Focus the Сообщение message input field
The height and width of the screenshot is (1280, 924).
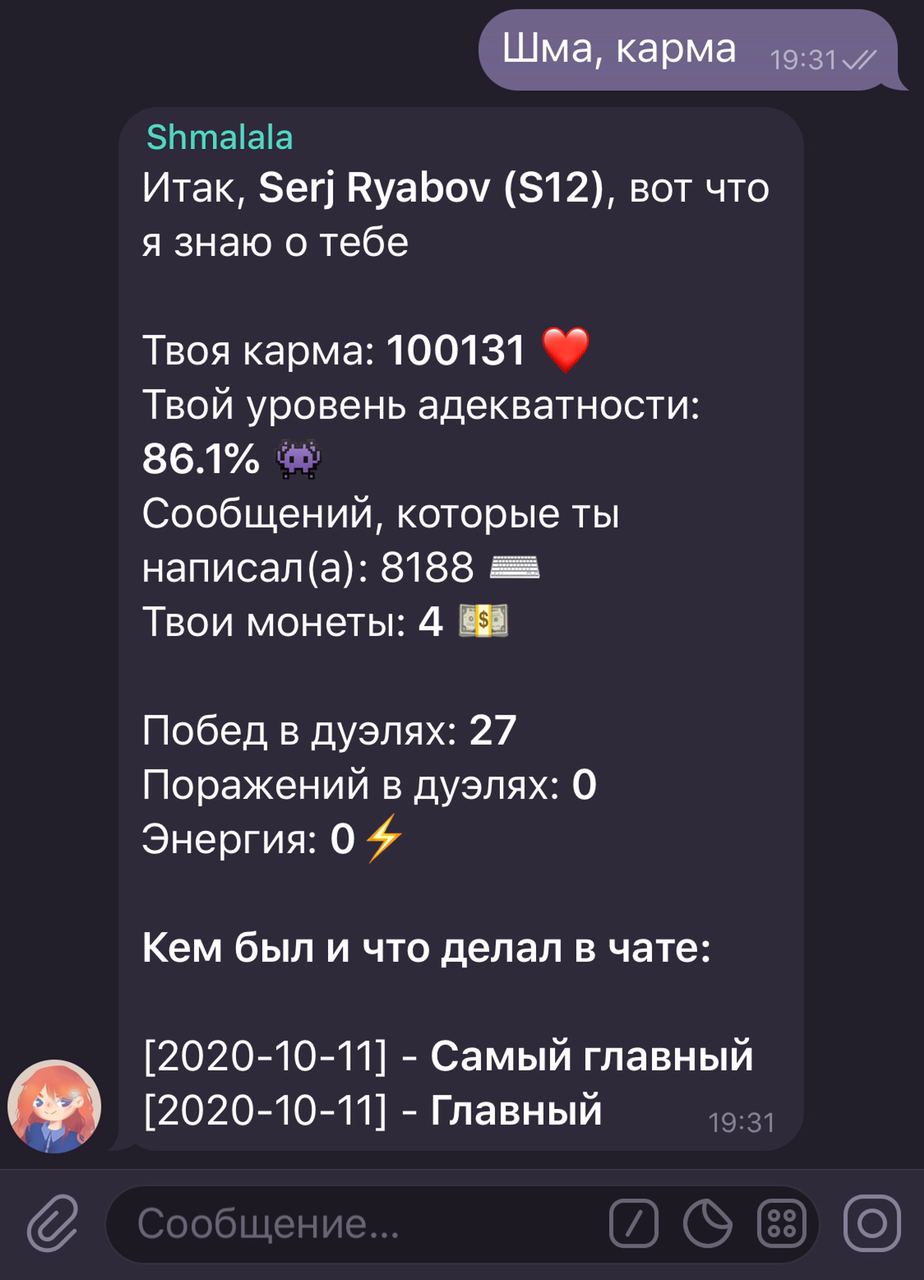click(350, 1224)
